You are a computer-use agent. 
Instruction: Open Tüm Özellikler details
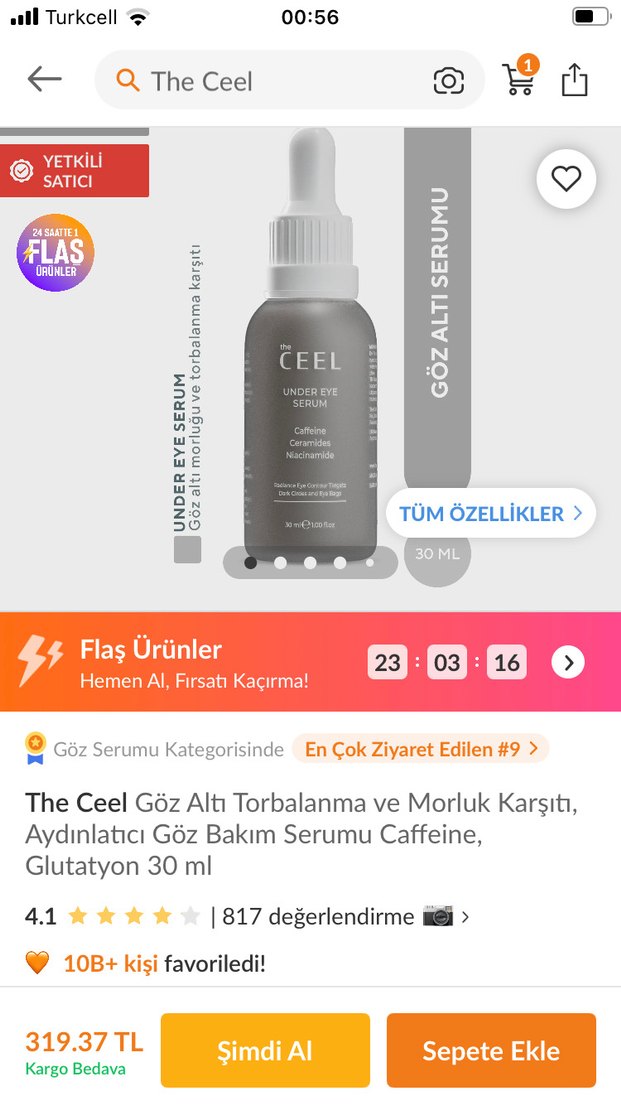click(490, 514)
